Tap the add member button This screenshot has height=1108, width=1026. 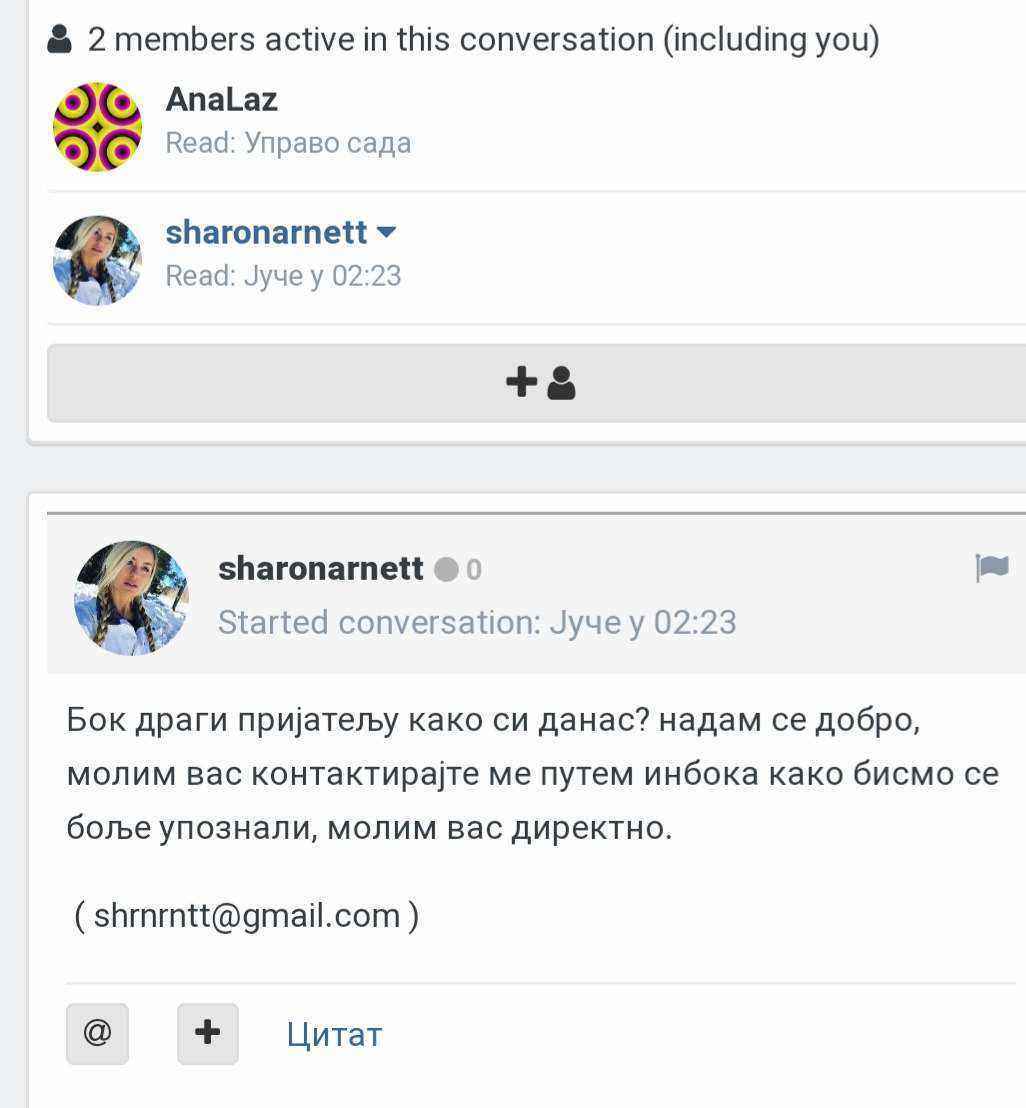pyautogui.click(x=540, y=383)
